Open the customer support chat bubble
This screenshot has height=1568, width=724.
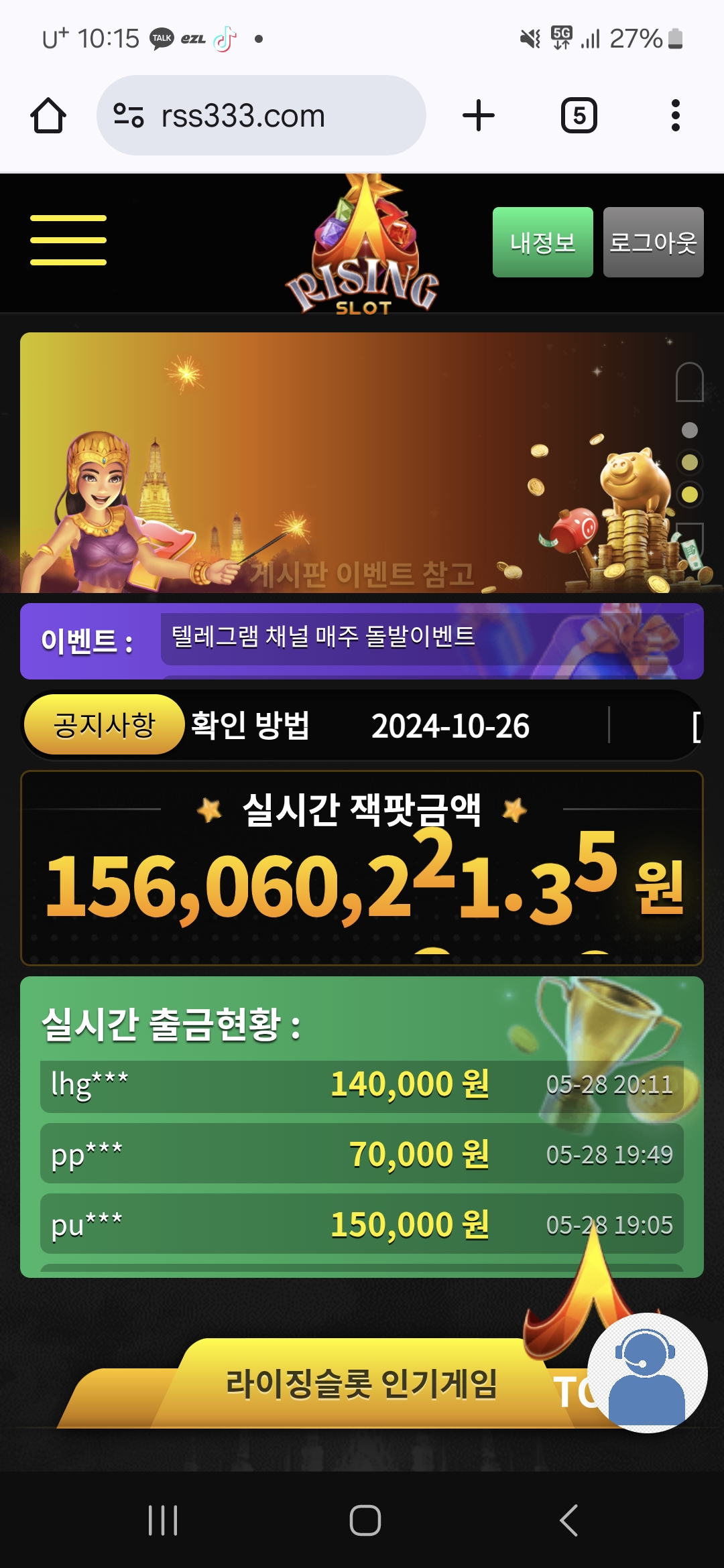(647, 1372)
